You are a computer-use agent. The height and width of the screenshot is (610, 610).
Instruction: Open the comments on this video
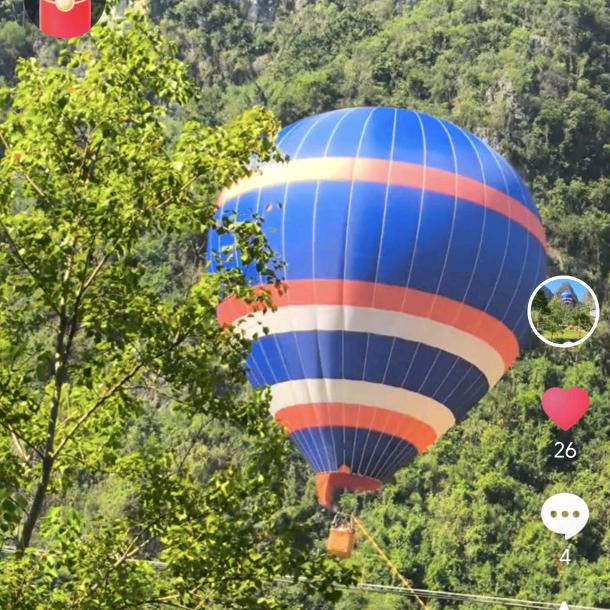point(565,516)
